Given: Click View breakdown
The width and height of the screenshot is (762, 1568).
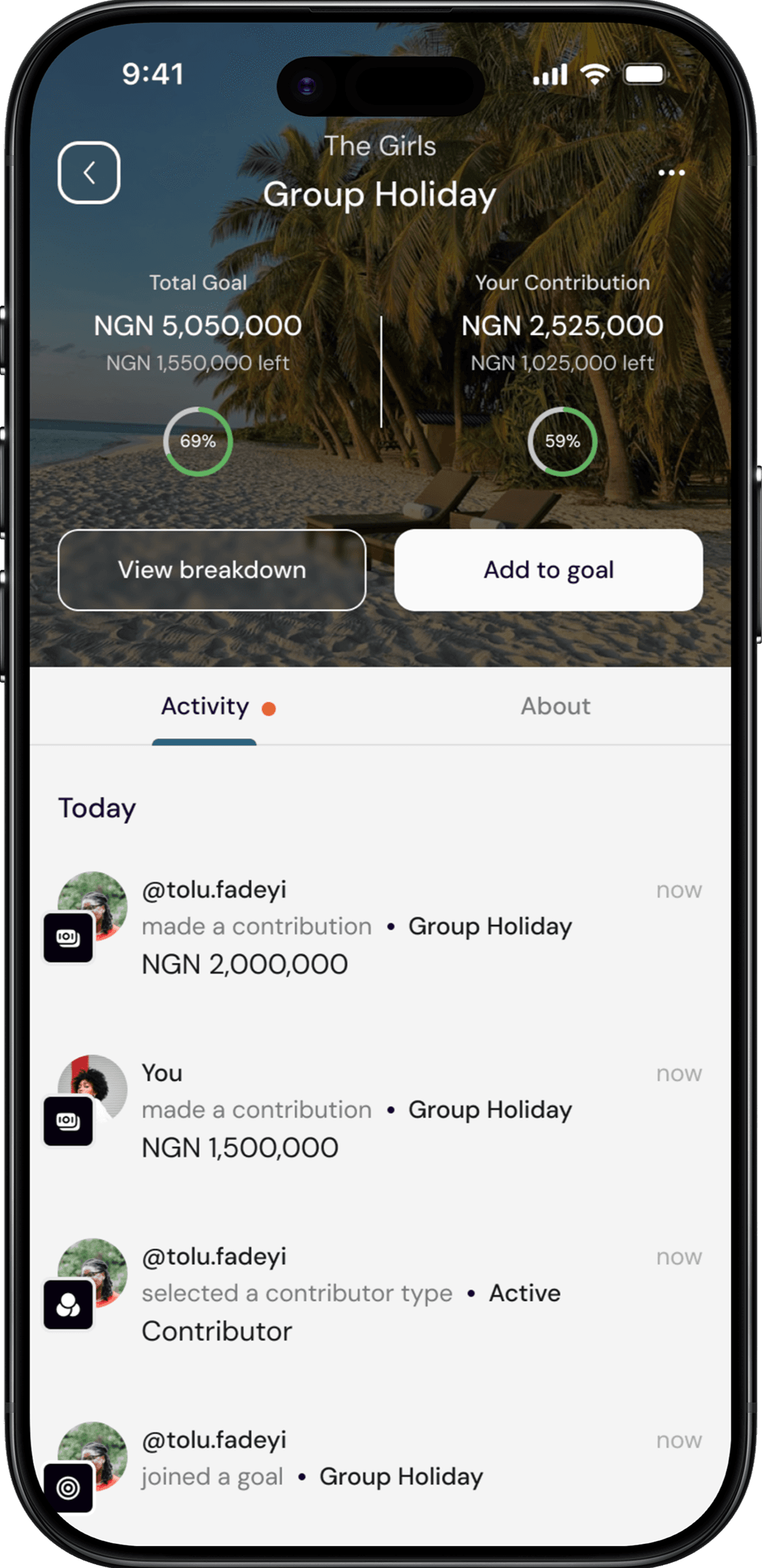Looking at the screenshot, I should (x=212, y=570).
